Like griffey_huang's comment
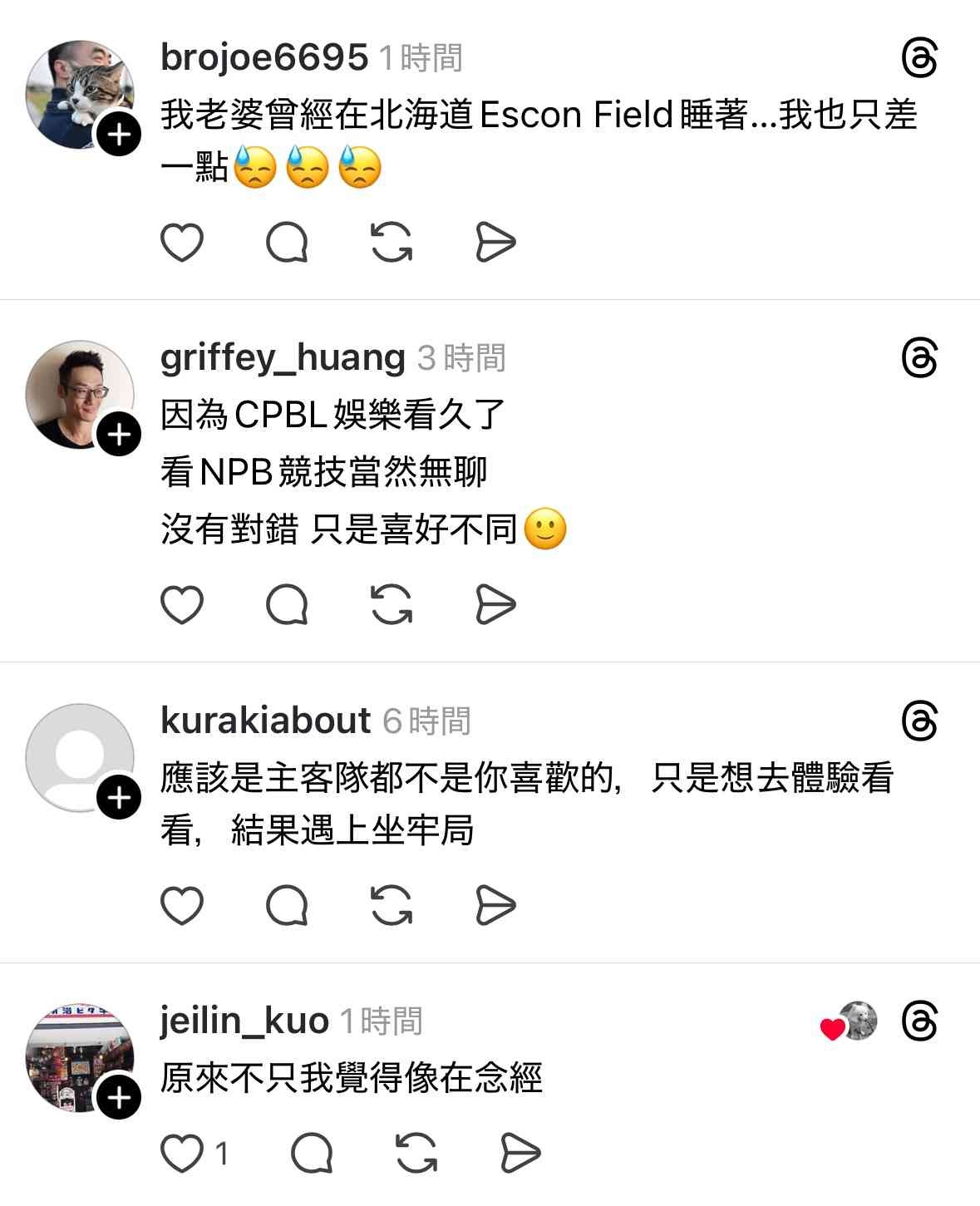This screenshot has height=1206, width=980. pos(181,604)
